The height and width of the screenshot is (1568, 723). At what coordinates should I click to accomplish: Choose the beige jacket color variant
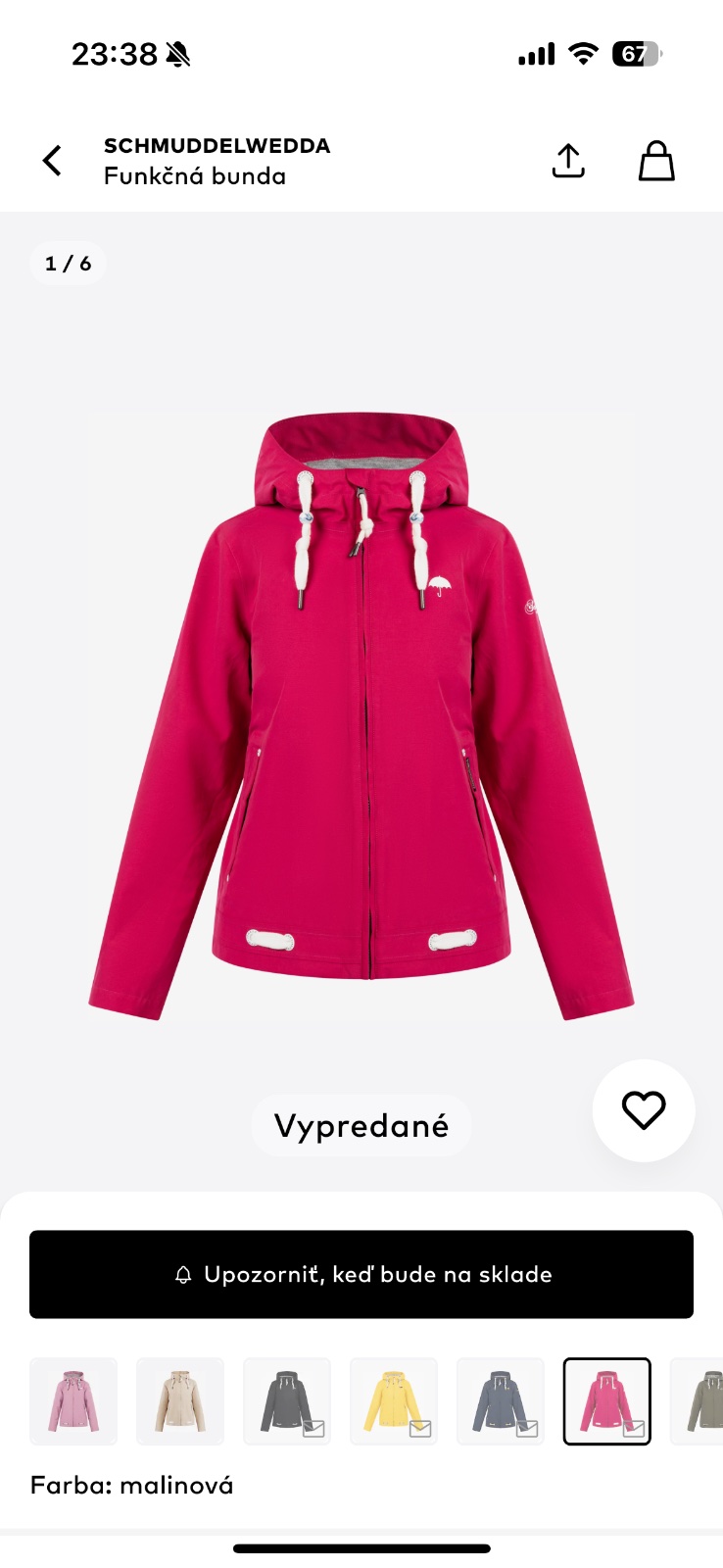tap(180, 1400)
